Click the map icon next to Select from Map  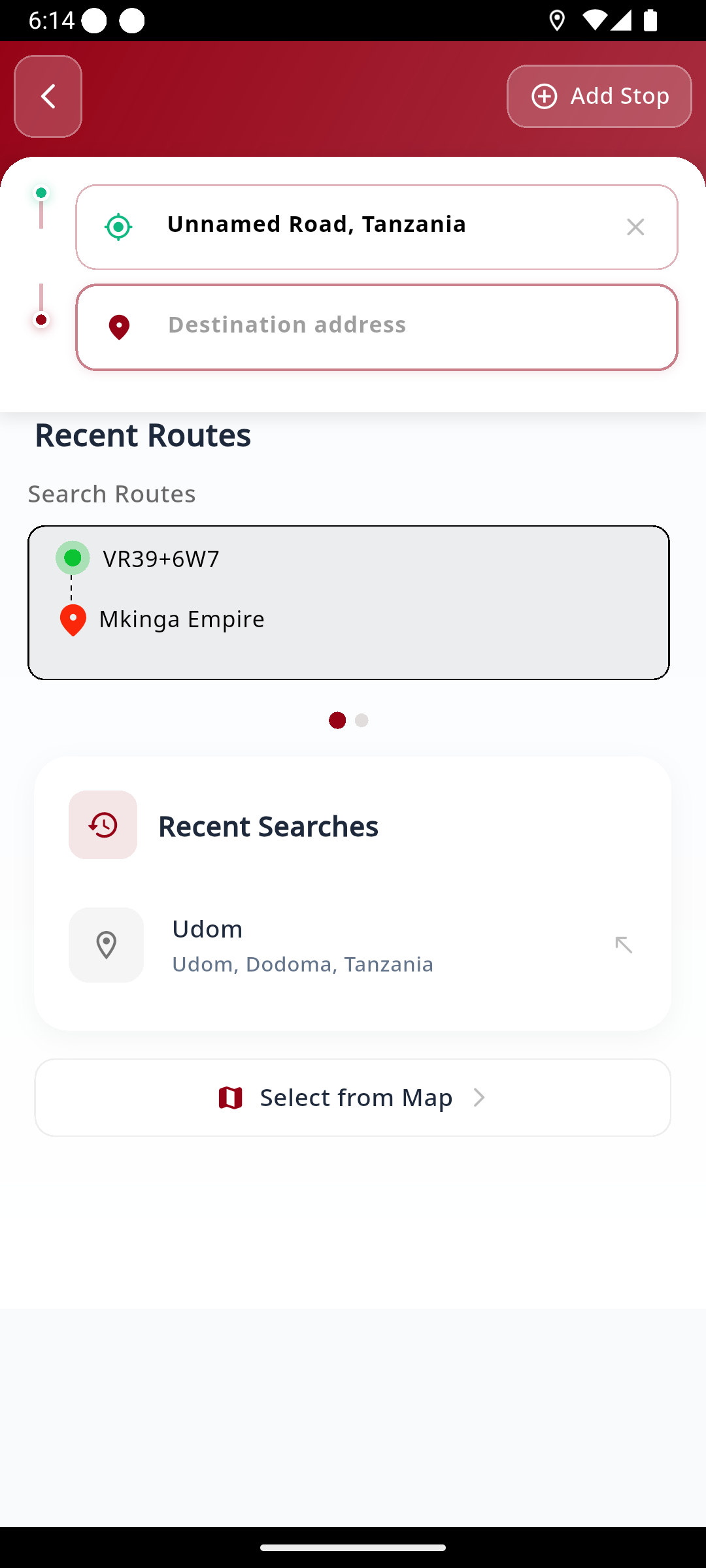pyautogui.click(x=230, y=1097)
